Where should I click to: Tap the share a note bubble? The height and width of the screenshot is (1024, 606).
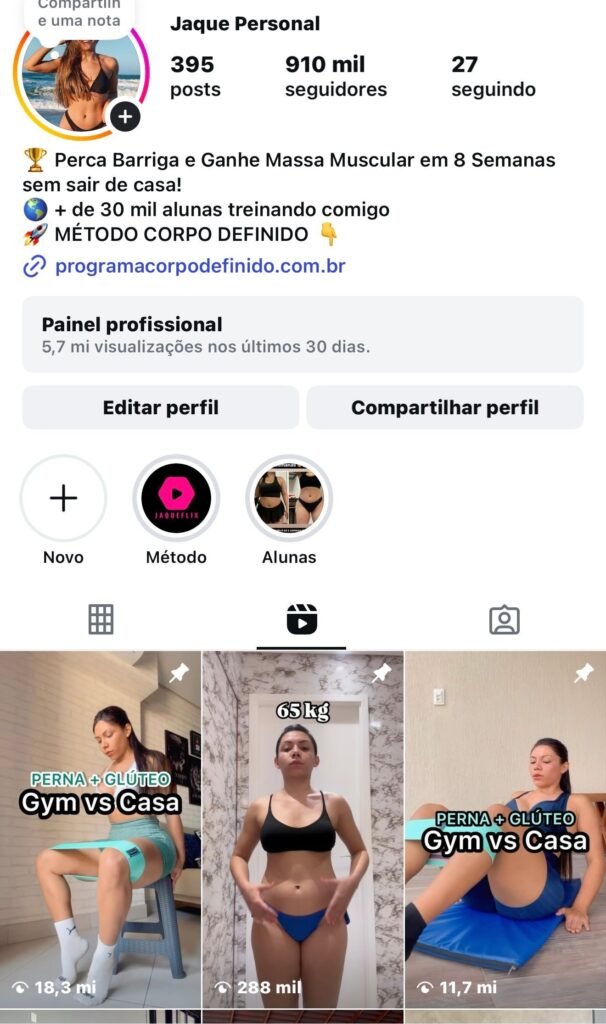pos(79,14)
